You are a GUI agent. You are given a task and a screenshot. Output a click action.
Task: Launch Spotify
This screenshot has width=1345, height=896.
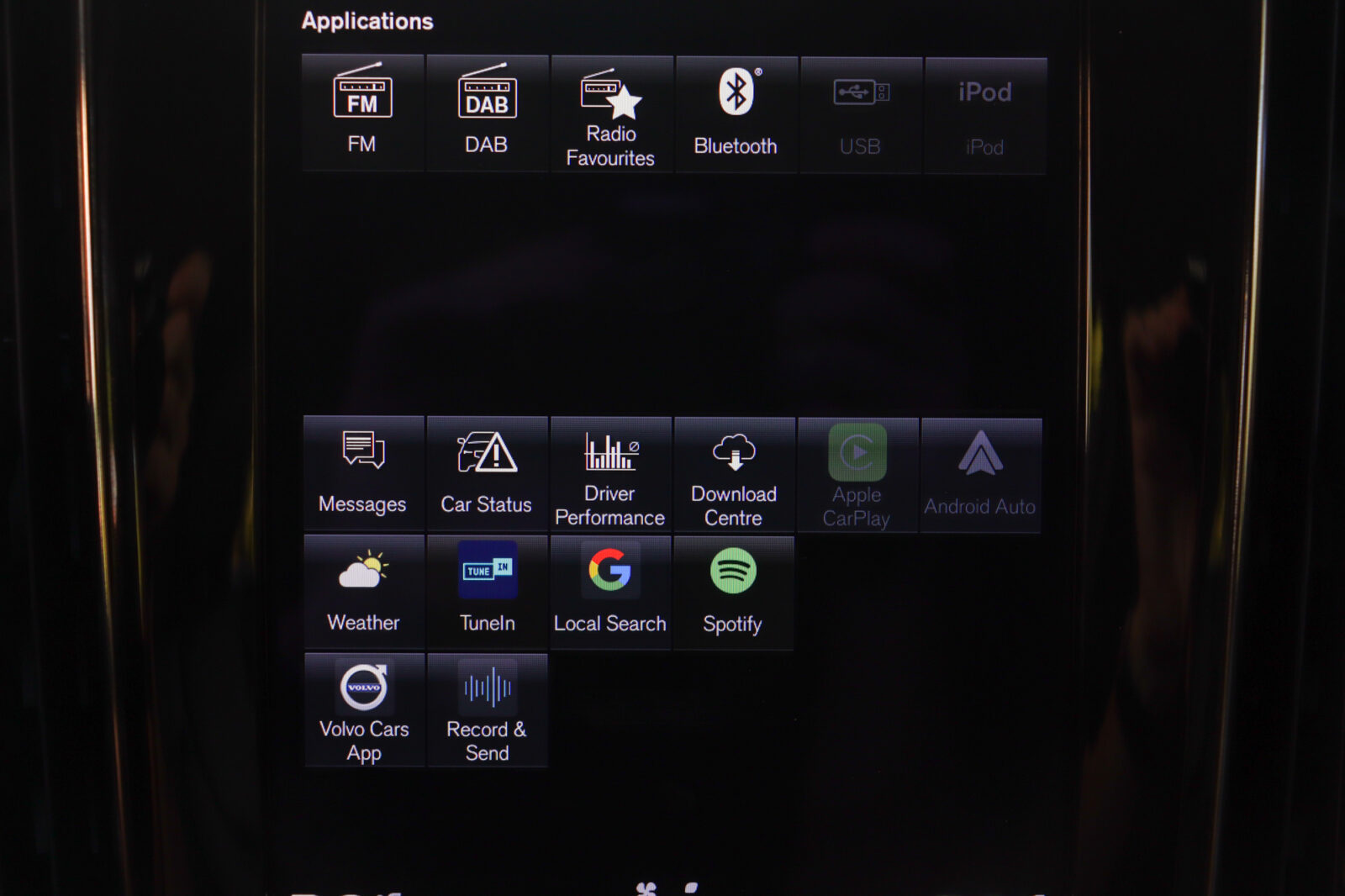click(x=733, y=593)
